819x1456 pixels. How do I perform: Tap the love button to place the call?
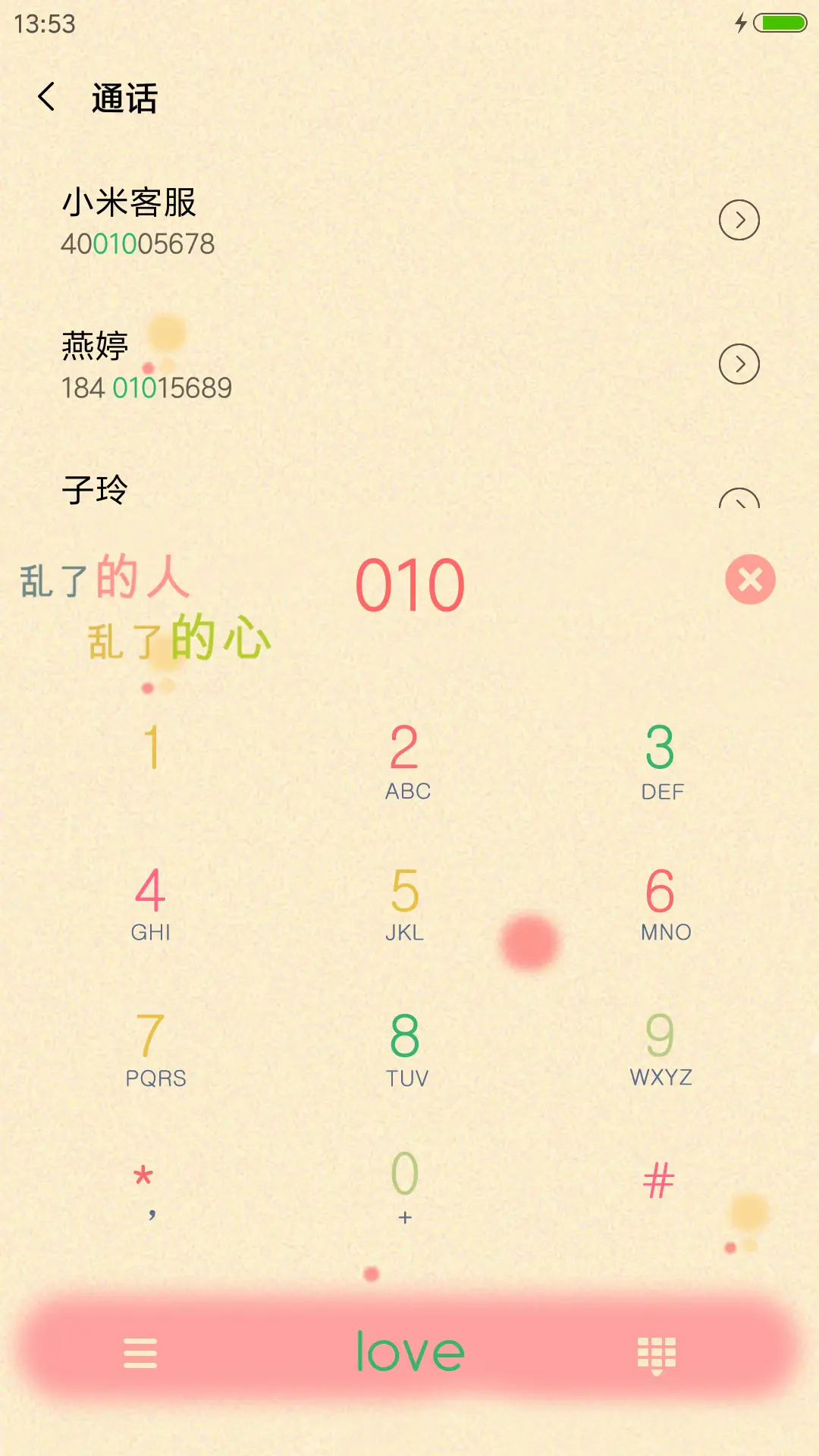click(409, 1354)
